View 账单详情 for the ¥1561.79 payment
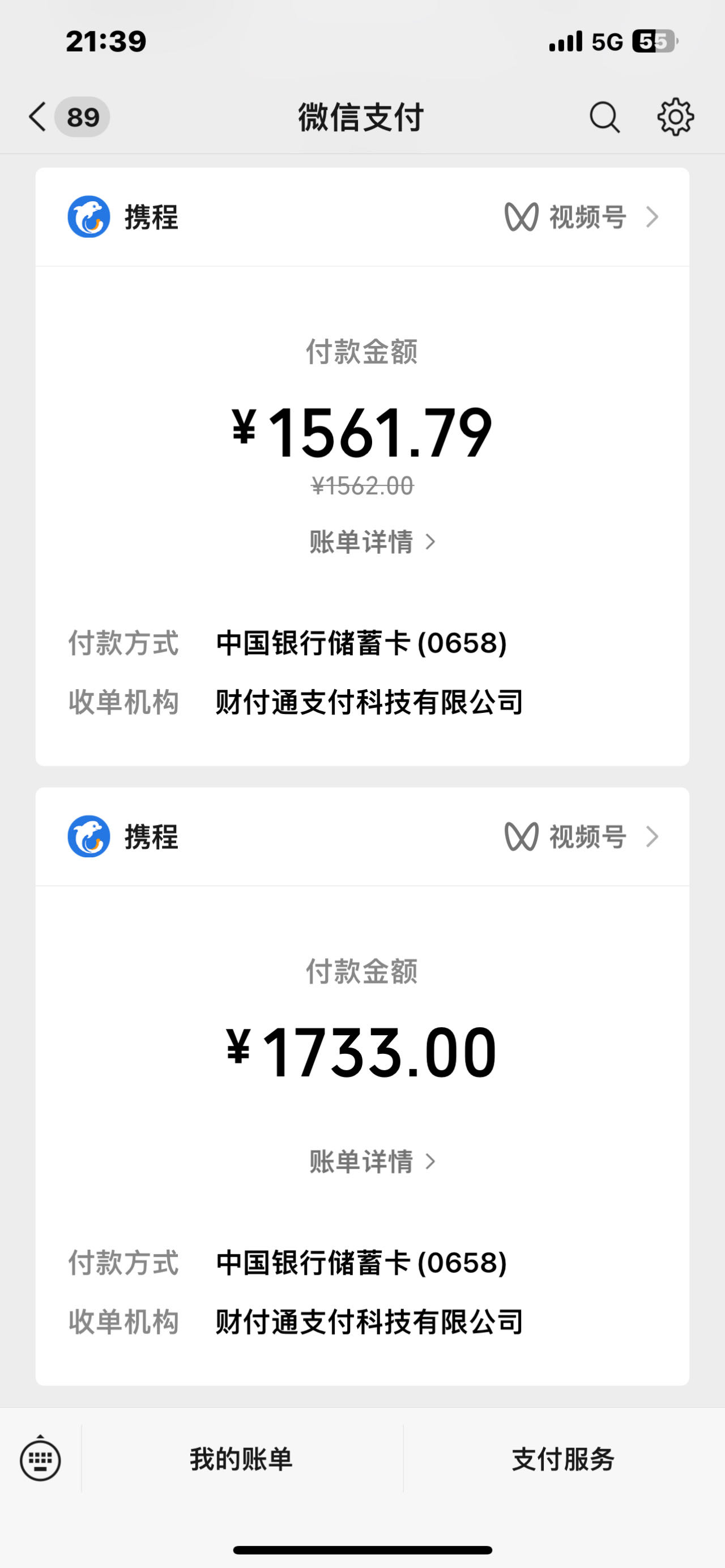725x1568 pixels. (372, 542)
